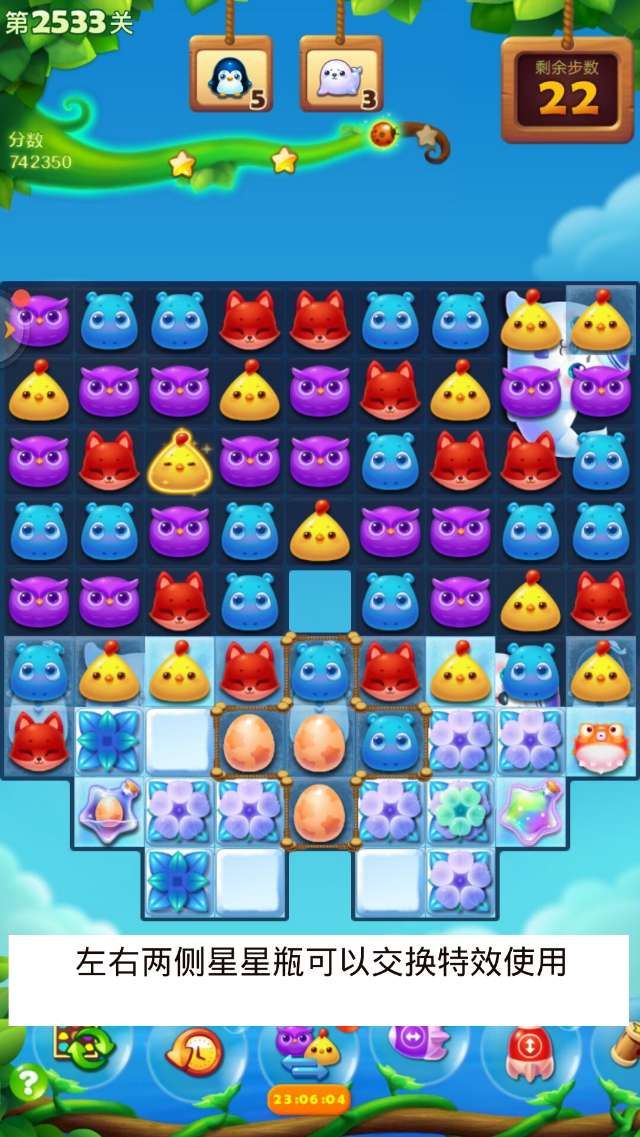The width and height of the screenshot is (640, 1137).
Task: Activate the clock rewind step booster
Action: pos(194,1052)
